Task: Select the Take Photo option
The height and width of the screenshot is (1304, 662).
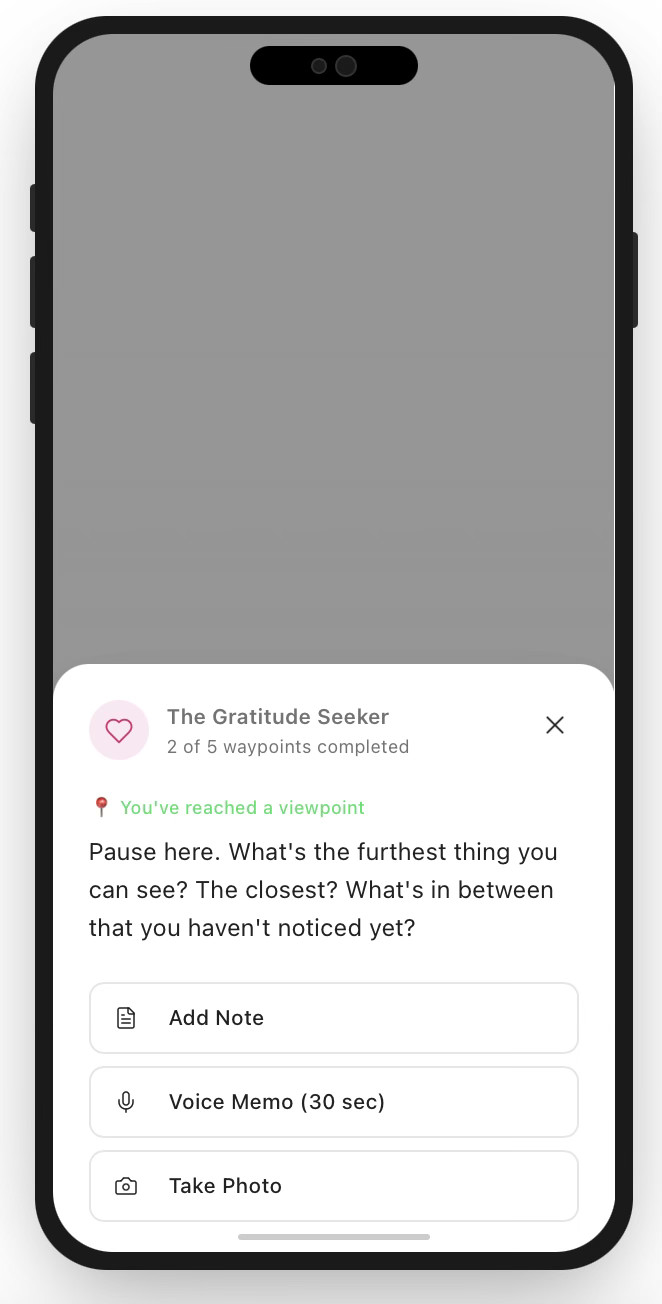Action: coord(334,1186)
